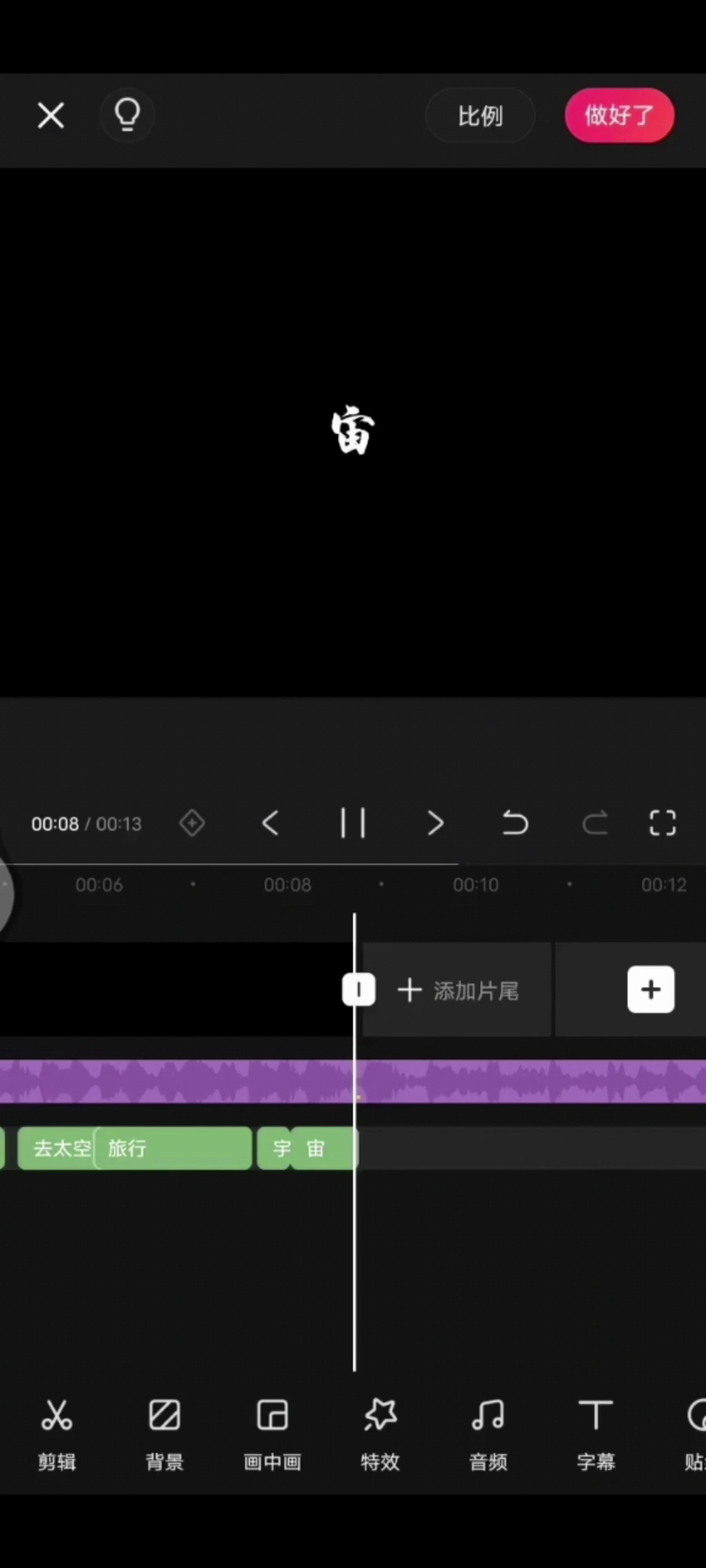
Task: Open the lightbulb tips icon
Action: tap(127, 116)
